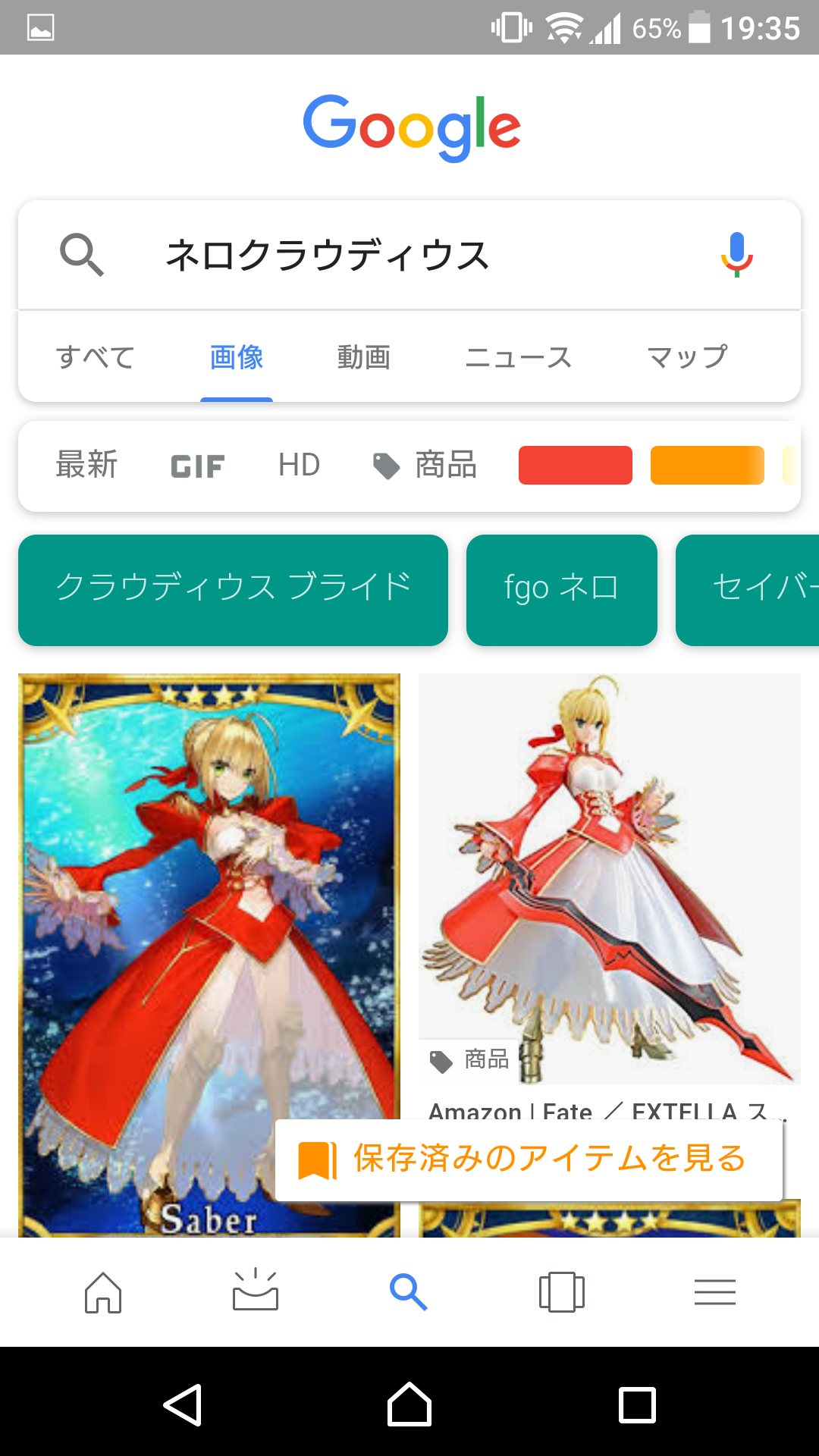
Task: Filter results to HD images
Action: [x=299, y=465]
